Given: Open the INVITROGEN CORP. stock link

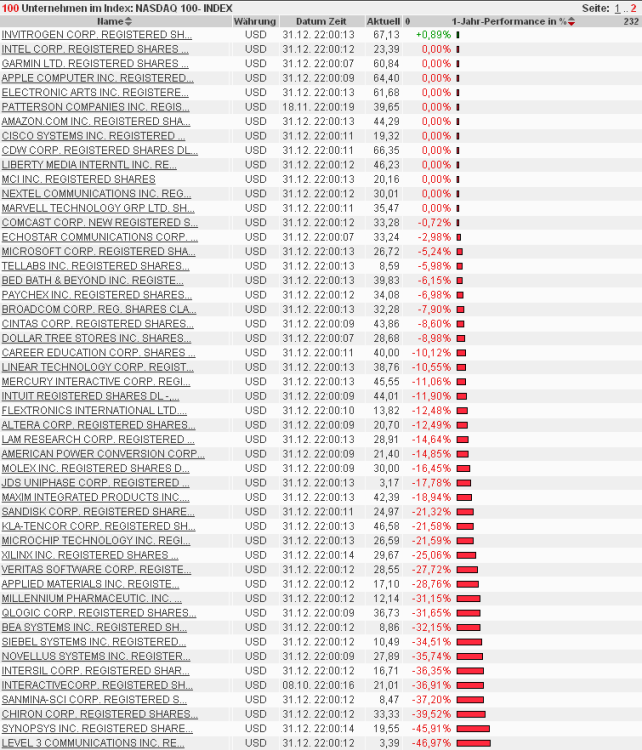Looking at the screenshot, I should tap(96, 34).
